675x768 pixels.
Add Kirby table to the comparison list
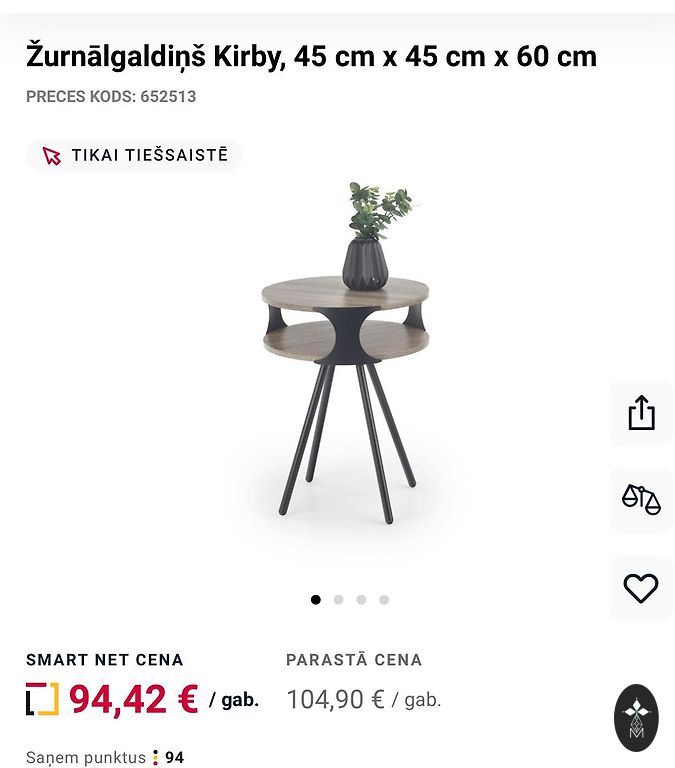tap(641, 499)
